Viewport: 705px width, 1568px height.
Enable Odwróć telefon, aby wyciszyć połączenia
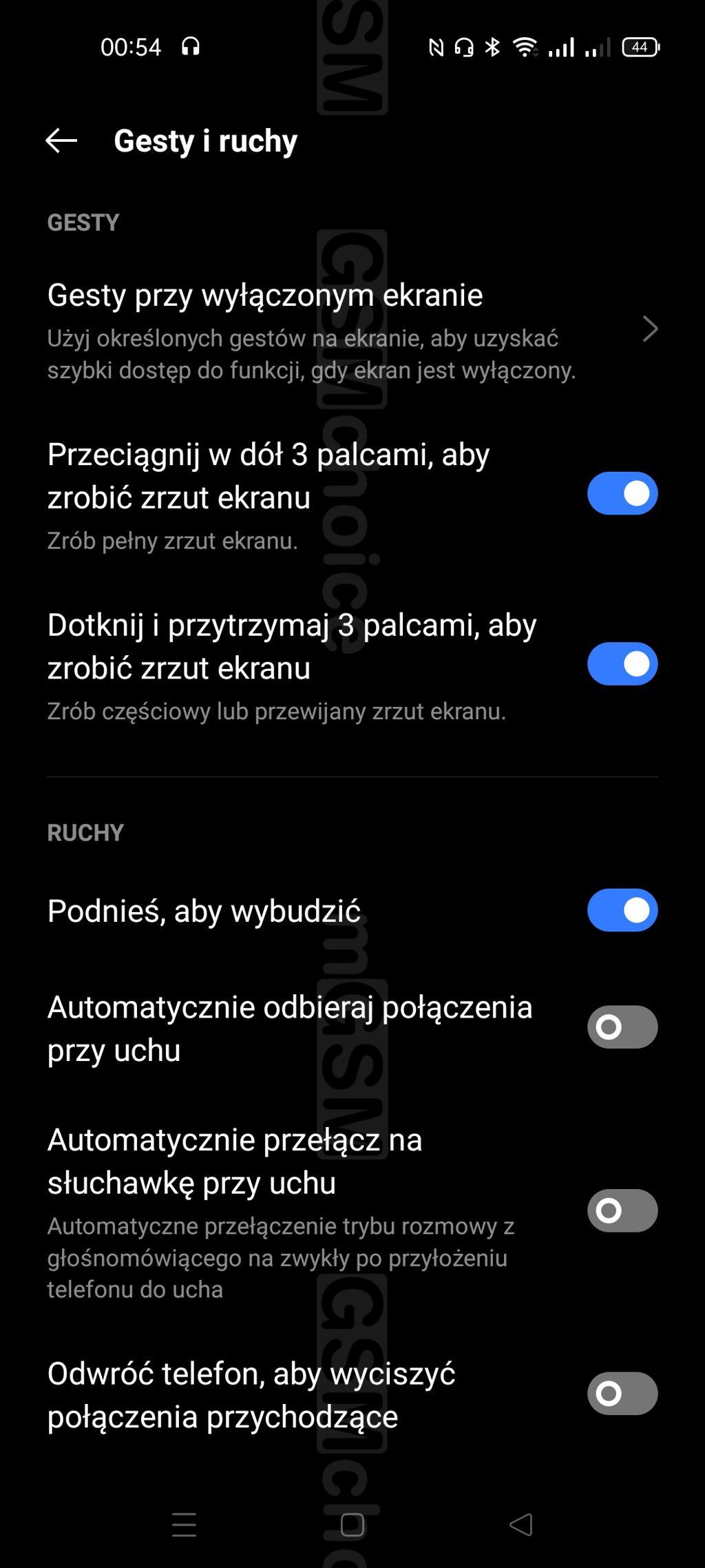tap(622, 1394)
